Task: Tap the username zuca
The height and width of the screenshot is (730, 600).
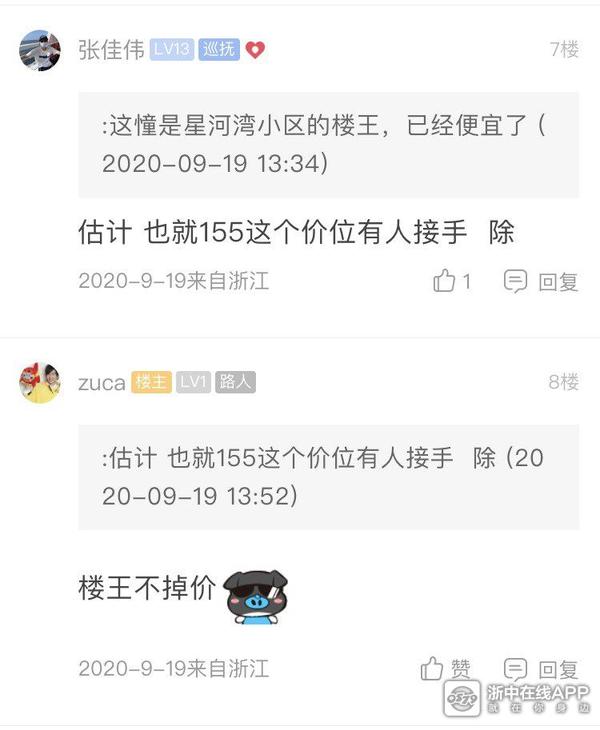Action: pos(101,382)
